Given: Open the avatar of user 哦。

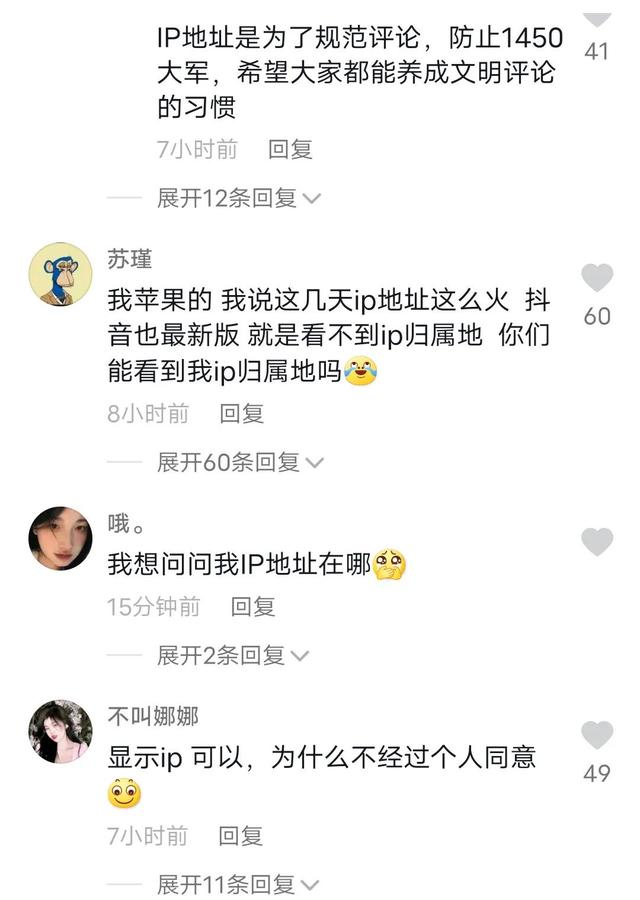Looking at the screenshot, I should 60,538.
